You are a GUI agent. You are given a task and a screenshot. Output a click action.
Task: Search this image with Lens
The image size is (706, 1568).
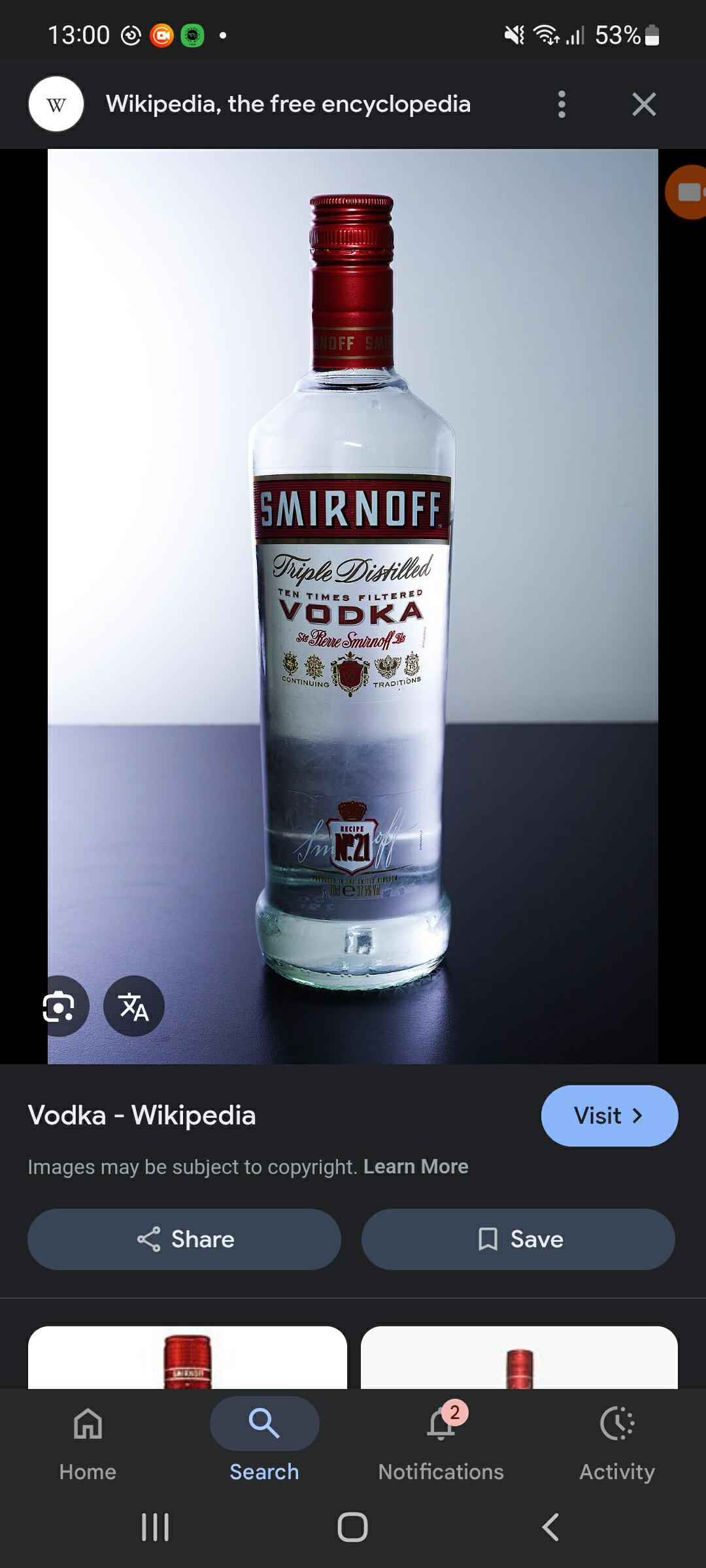pos(60,1006)
